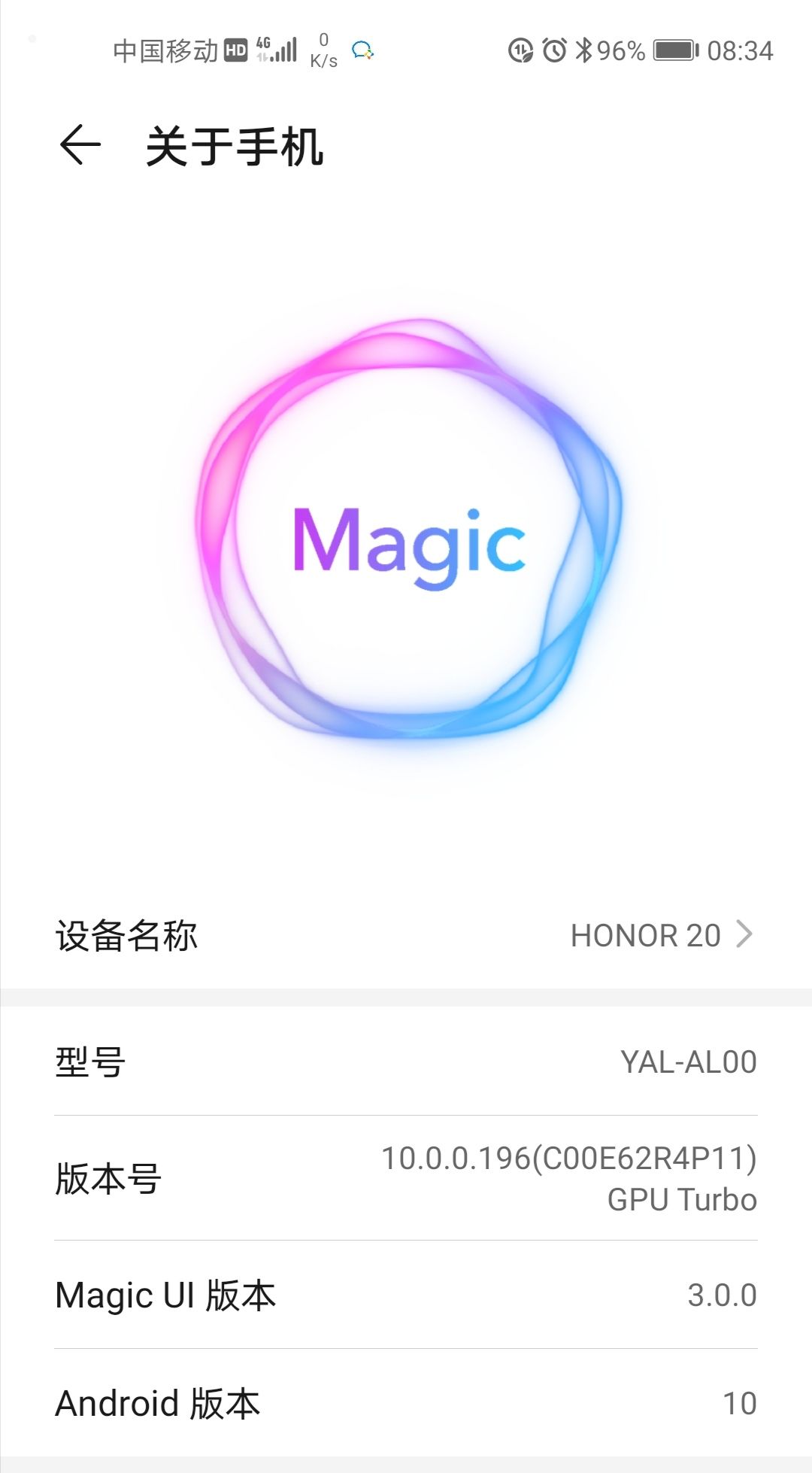Tap the back arrow to leave 关于手机
The width and height of the screenshot is (812, 1473).
coord(79,147)
